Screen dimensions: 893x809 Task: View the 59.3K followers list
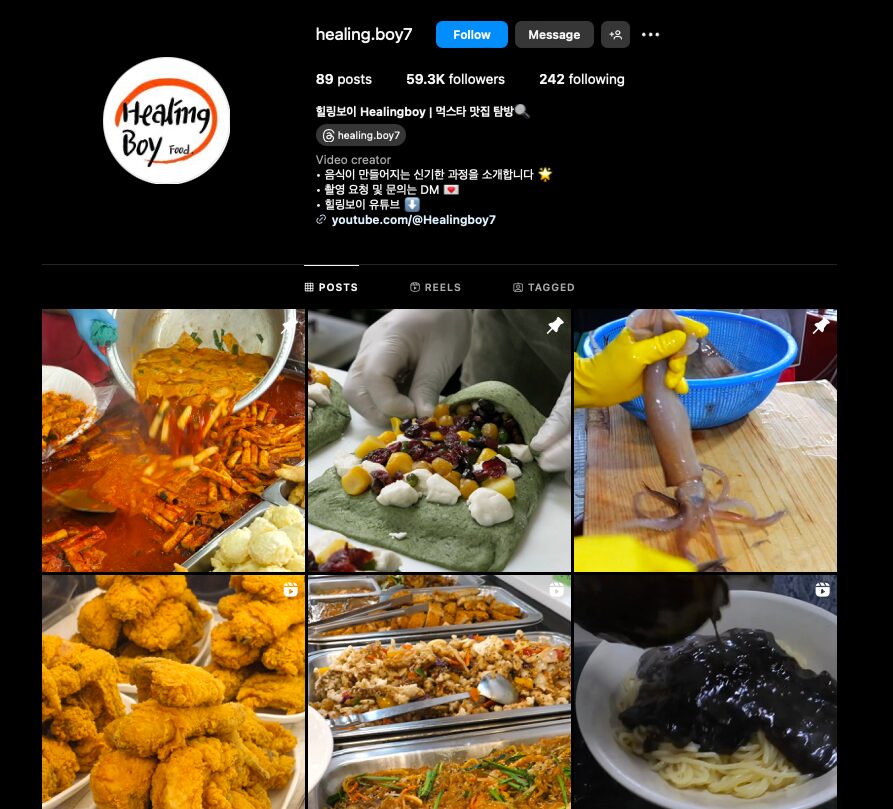[455, 80]
